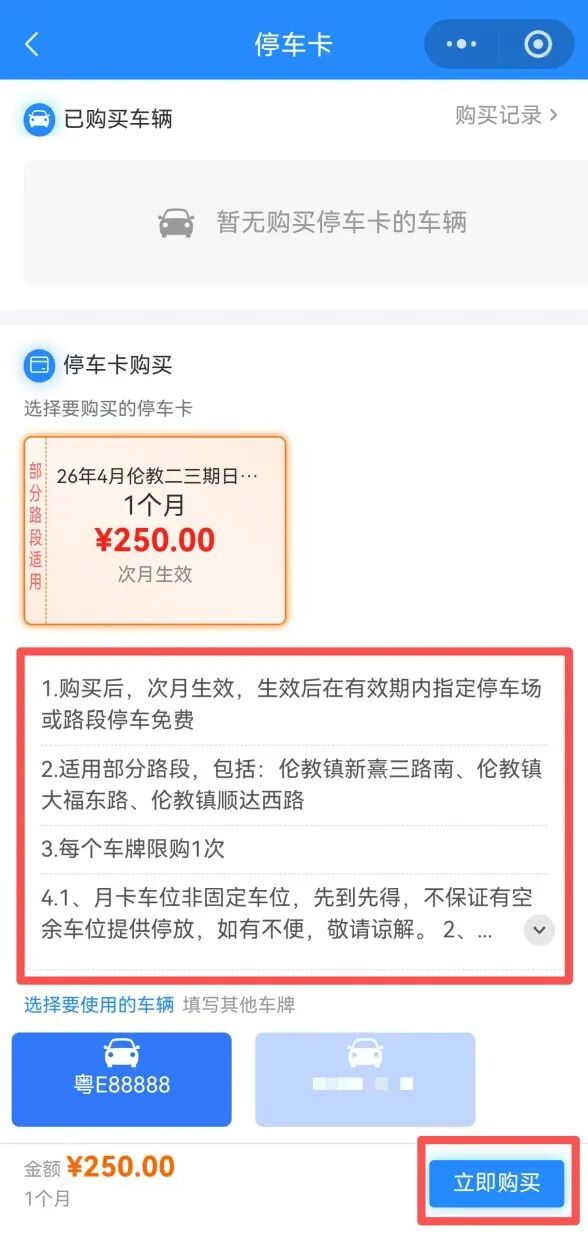Close the mini program with the circle button
Viewport: 588px width, 1237px height.
(x=538, y=45)
